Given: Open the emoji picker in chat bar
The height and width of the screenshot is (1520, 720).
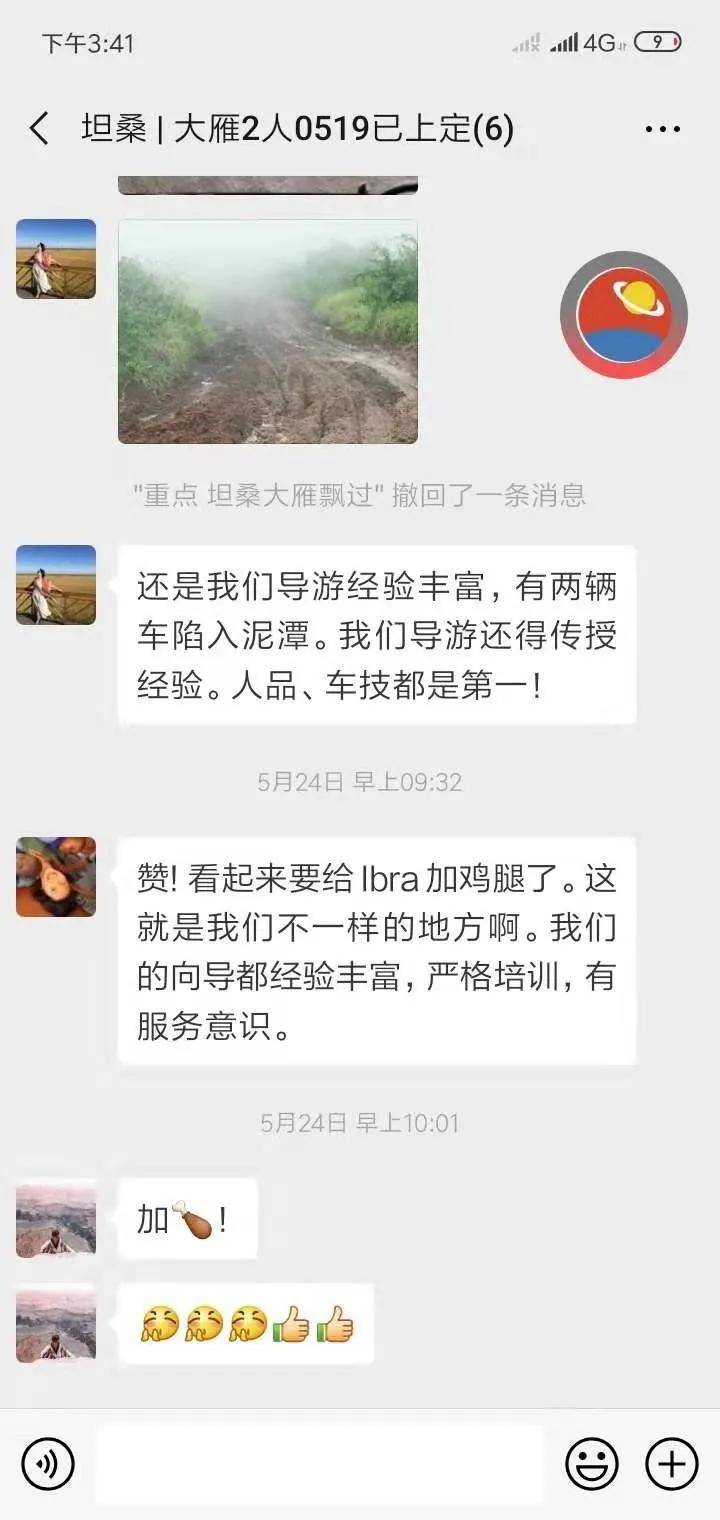Looking at the screenshot, I should click(592, 1462).
